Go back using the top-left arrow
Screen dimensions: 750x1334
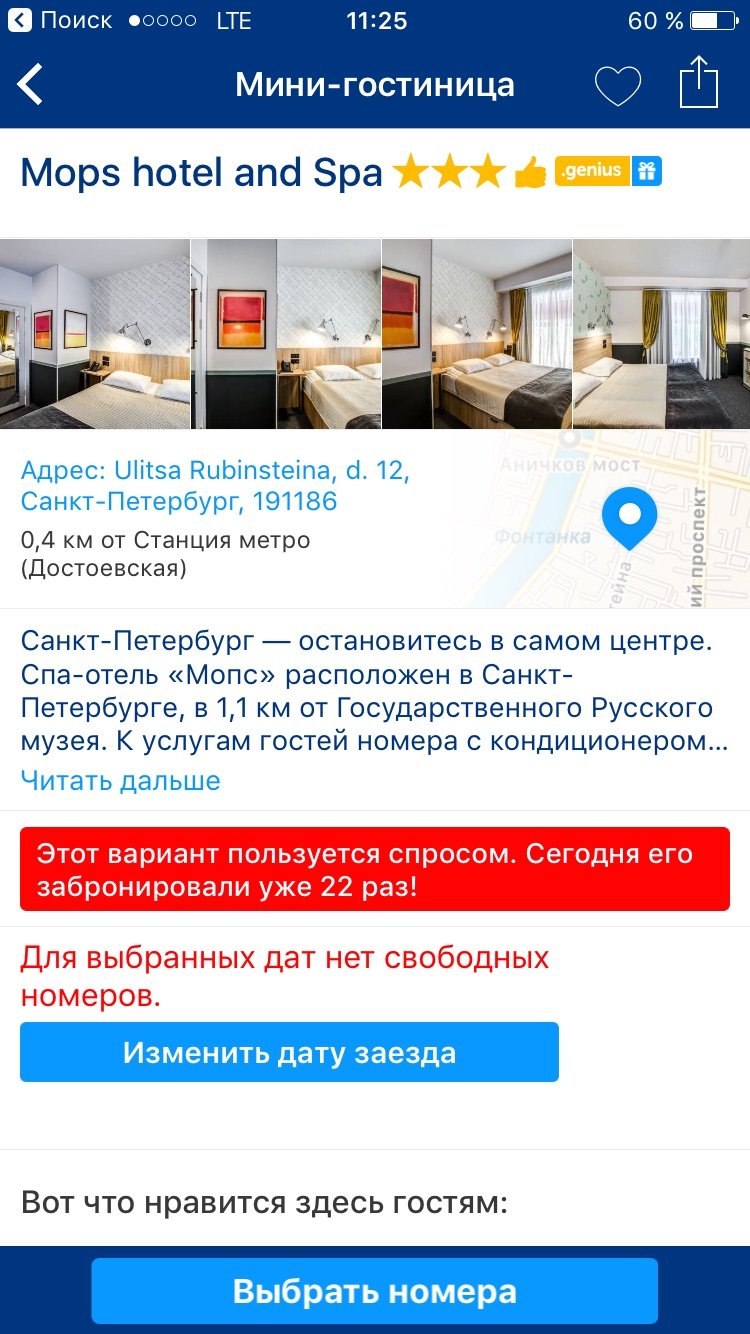[31, 85]
